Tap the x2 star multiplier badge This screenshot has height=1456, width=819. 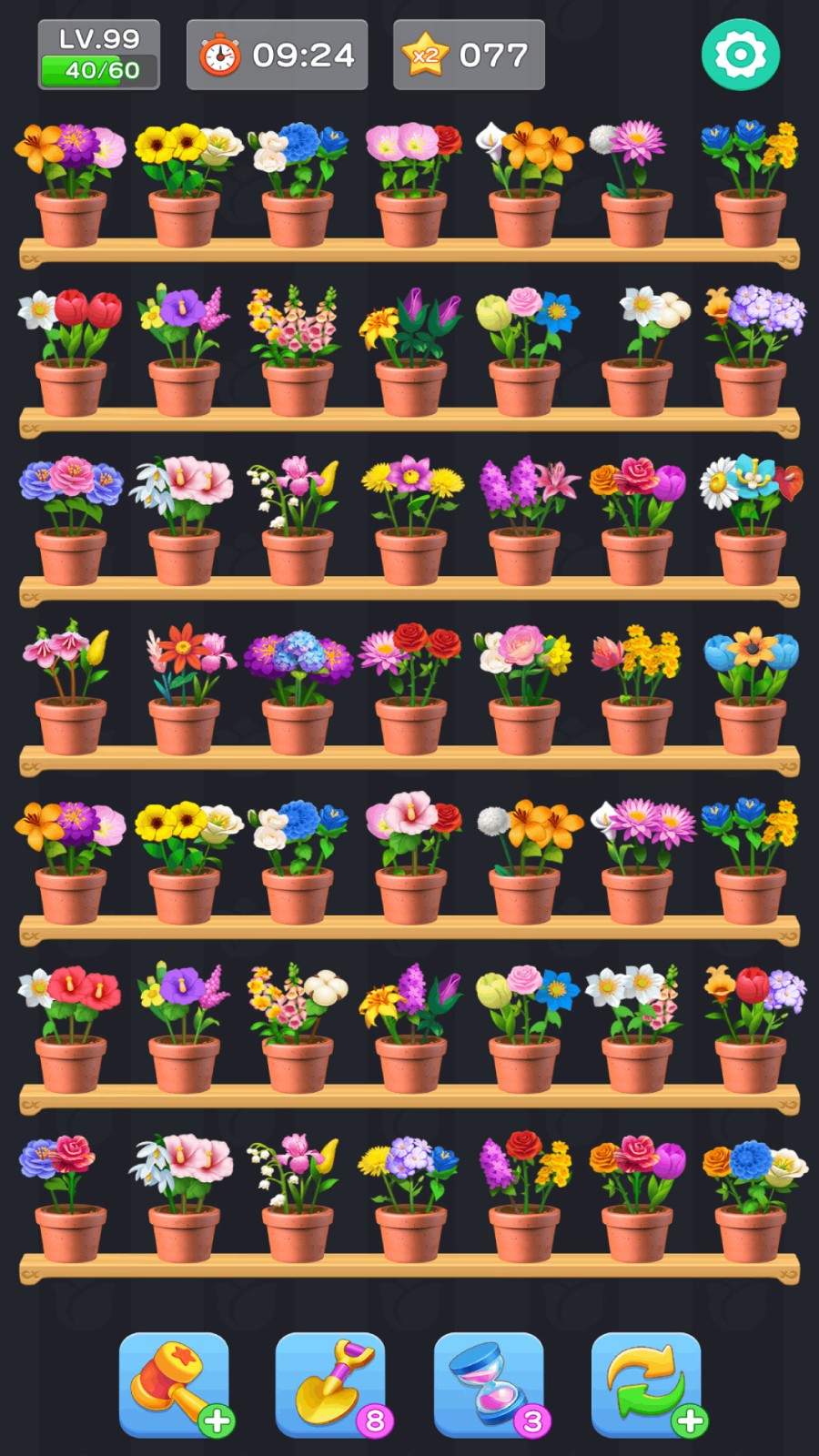[427, 53]
